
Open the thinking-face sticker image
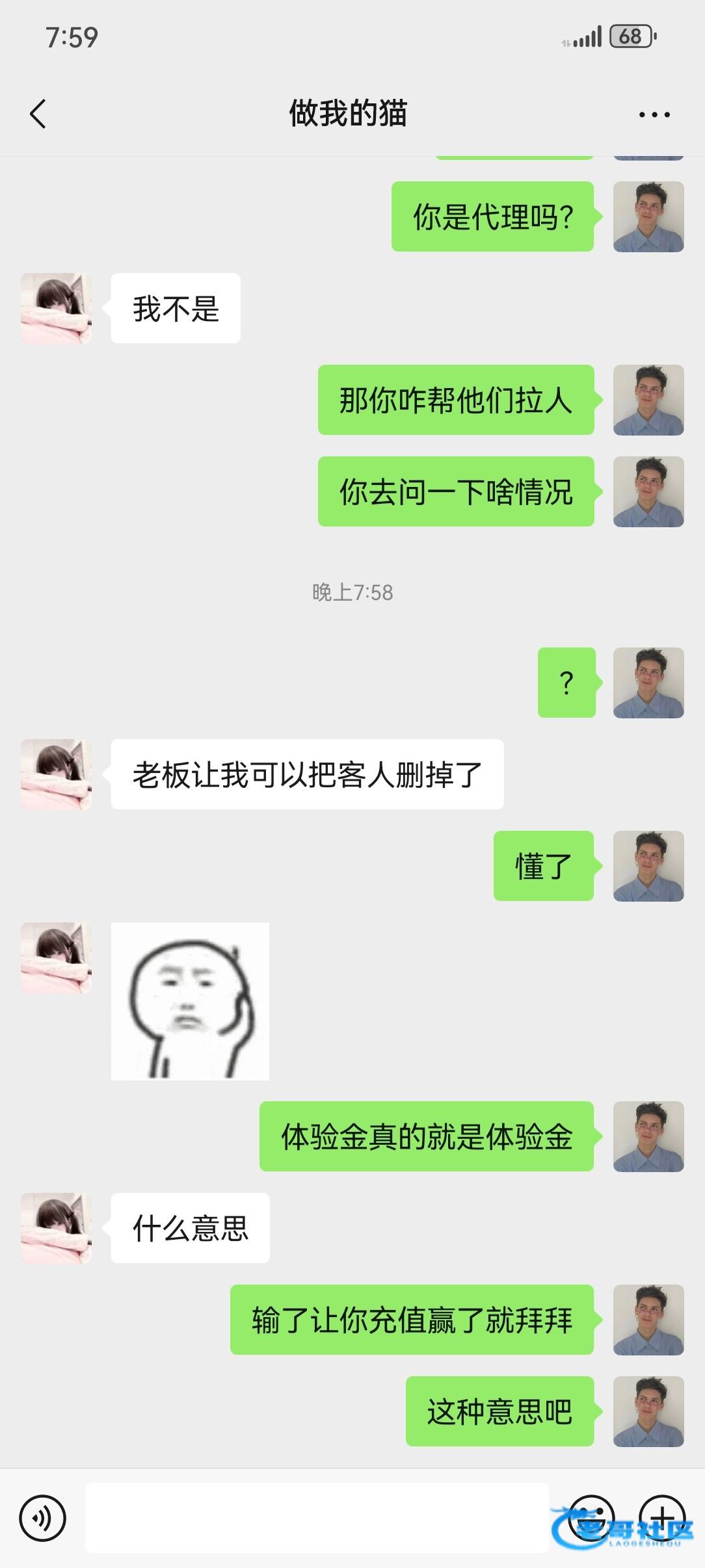click(x=190, y=1001)
